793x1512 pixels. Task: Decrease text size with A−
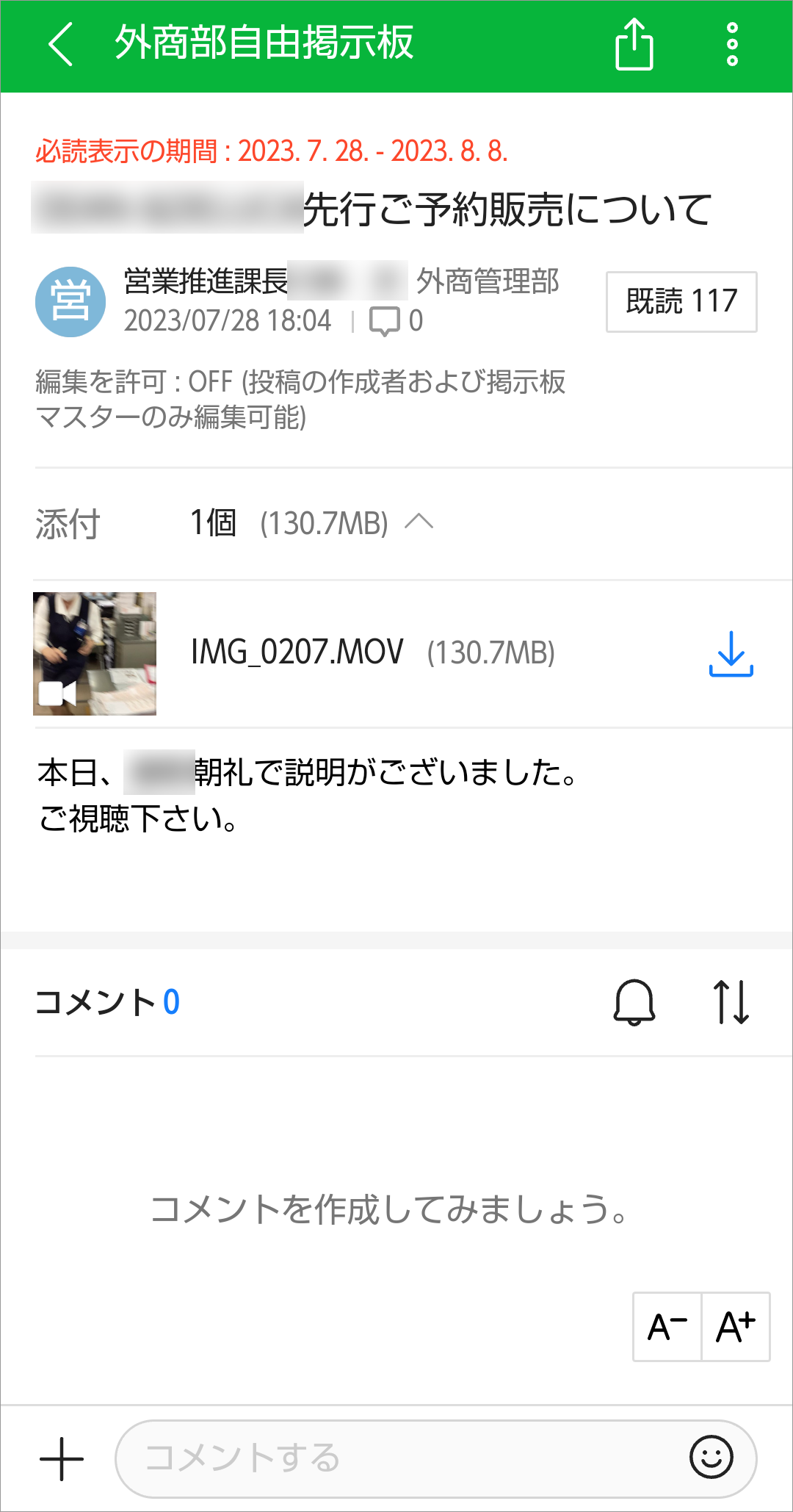[x=667, y=1327]
